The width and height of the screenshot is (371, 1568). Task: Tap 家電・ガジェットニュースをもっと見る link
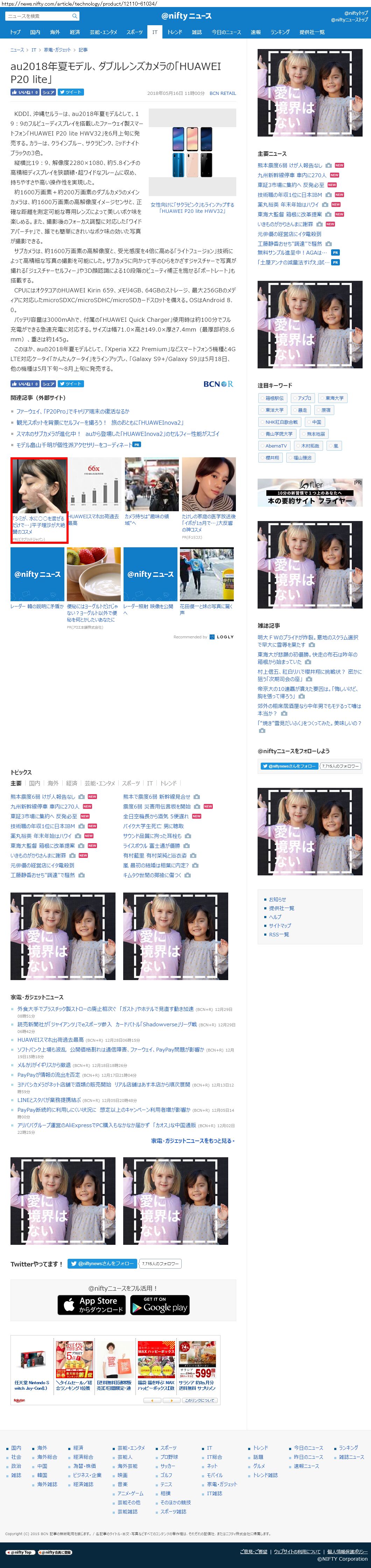coord(193,1141)
